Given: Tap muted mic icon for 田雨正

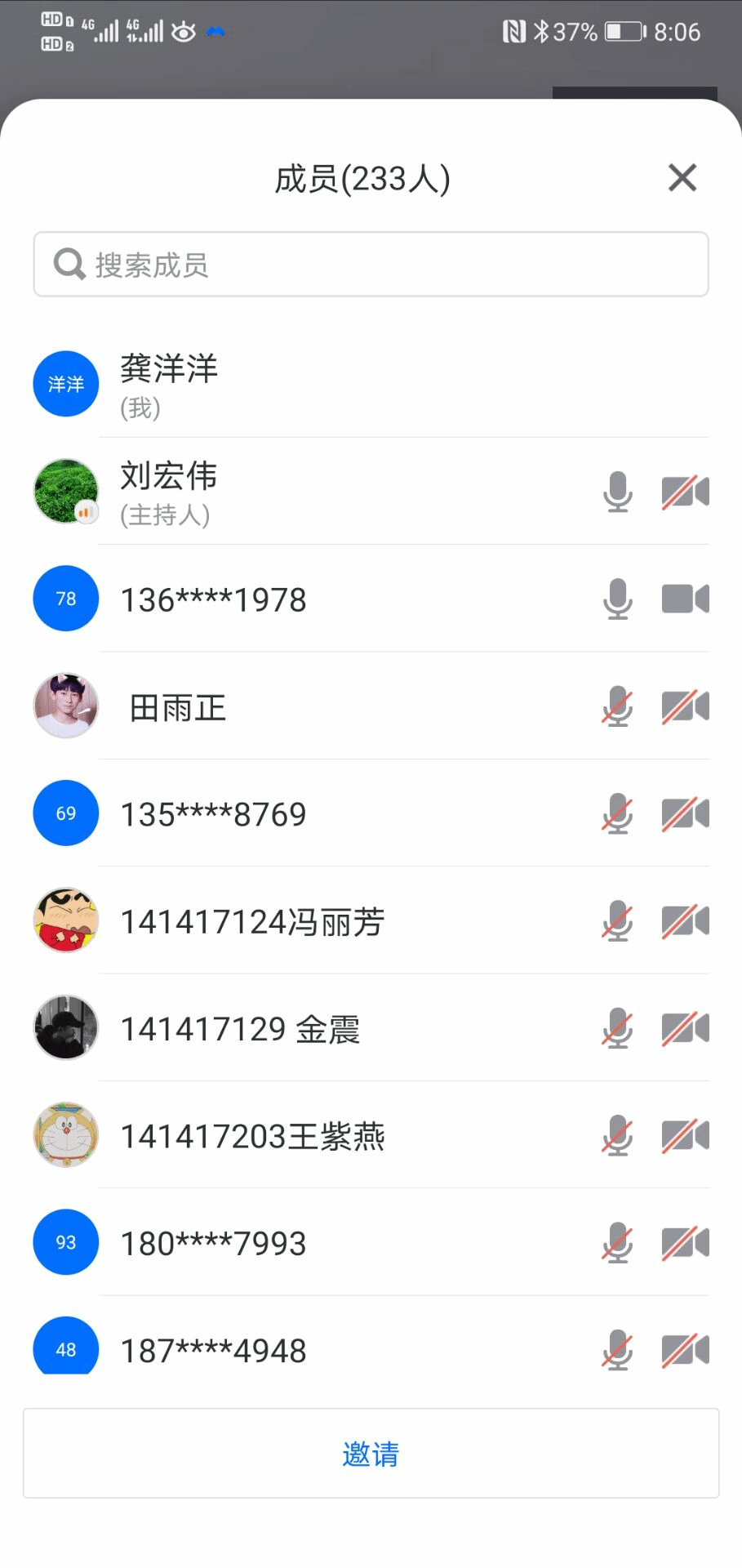Looking at the screenshot, I should click(x=618, y=706).
